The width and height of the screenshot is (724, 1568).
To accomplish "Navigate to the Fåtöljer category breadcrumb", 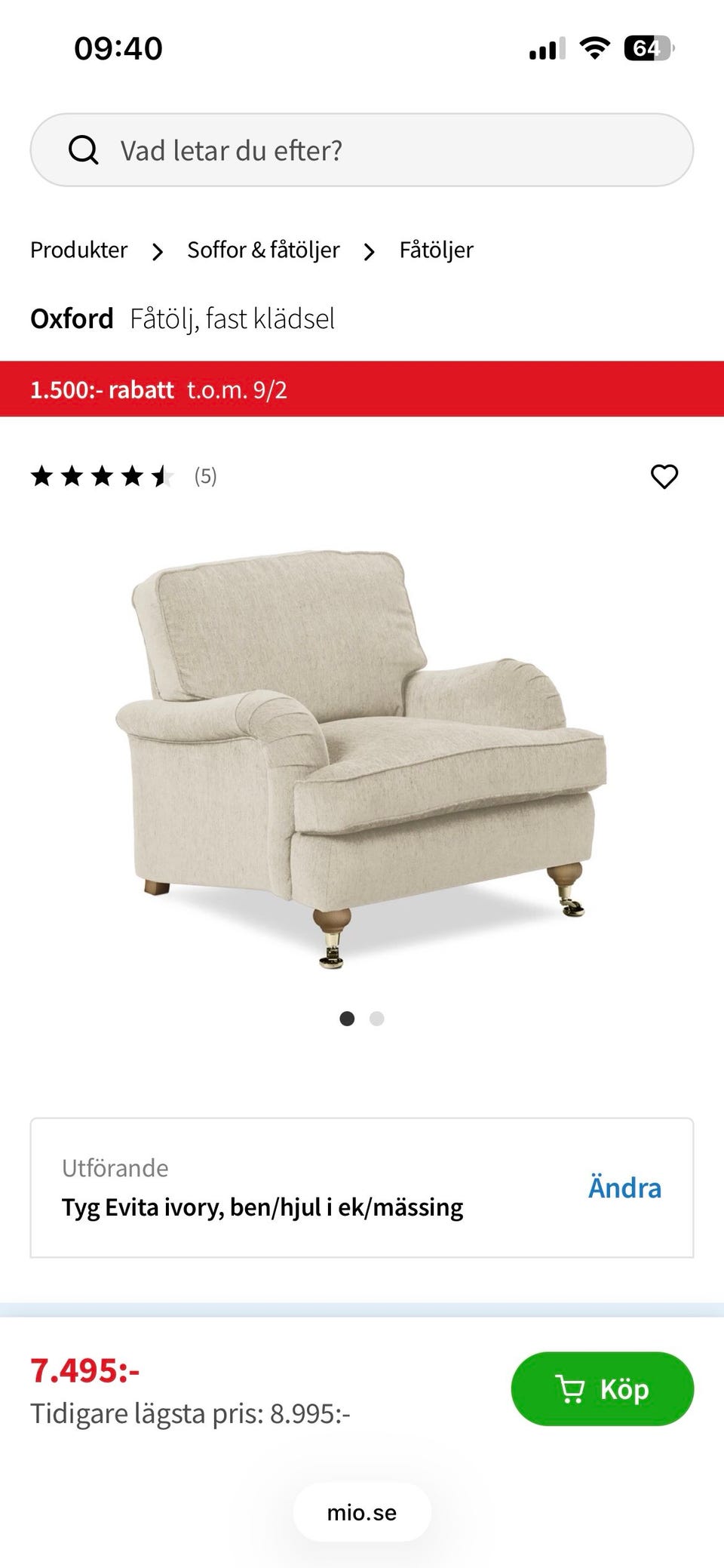I will point(436,250).
